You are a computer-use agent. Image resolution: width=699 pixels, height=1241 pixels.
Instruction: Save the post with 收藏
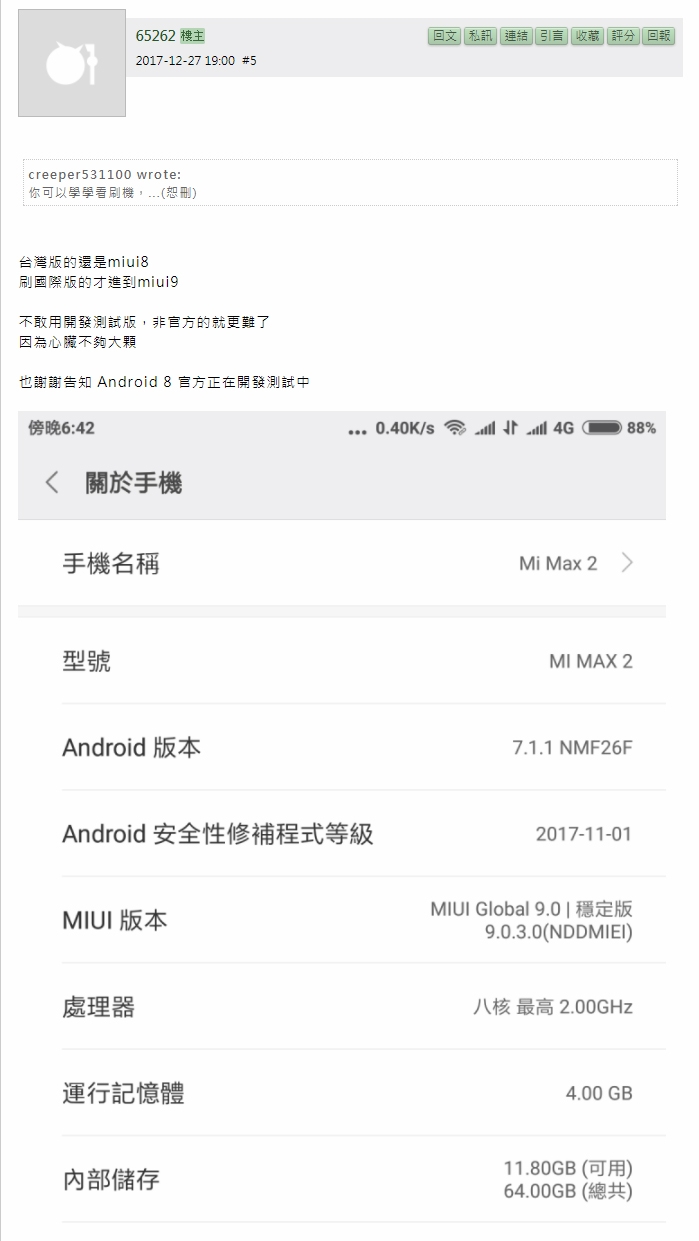click(x=587, y=36)
